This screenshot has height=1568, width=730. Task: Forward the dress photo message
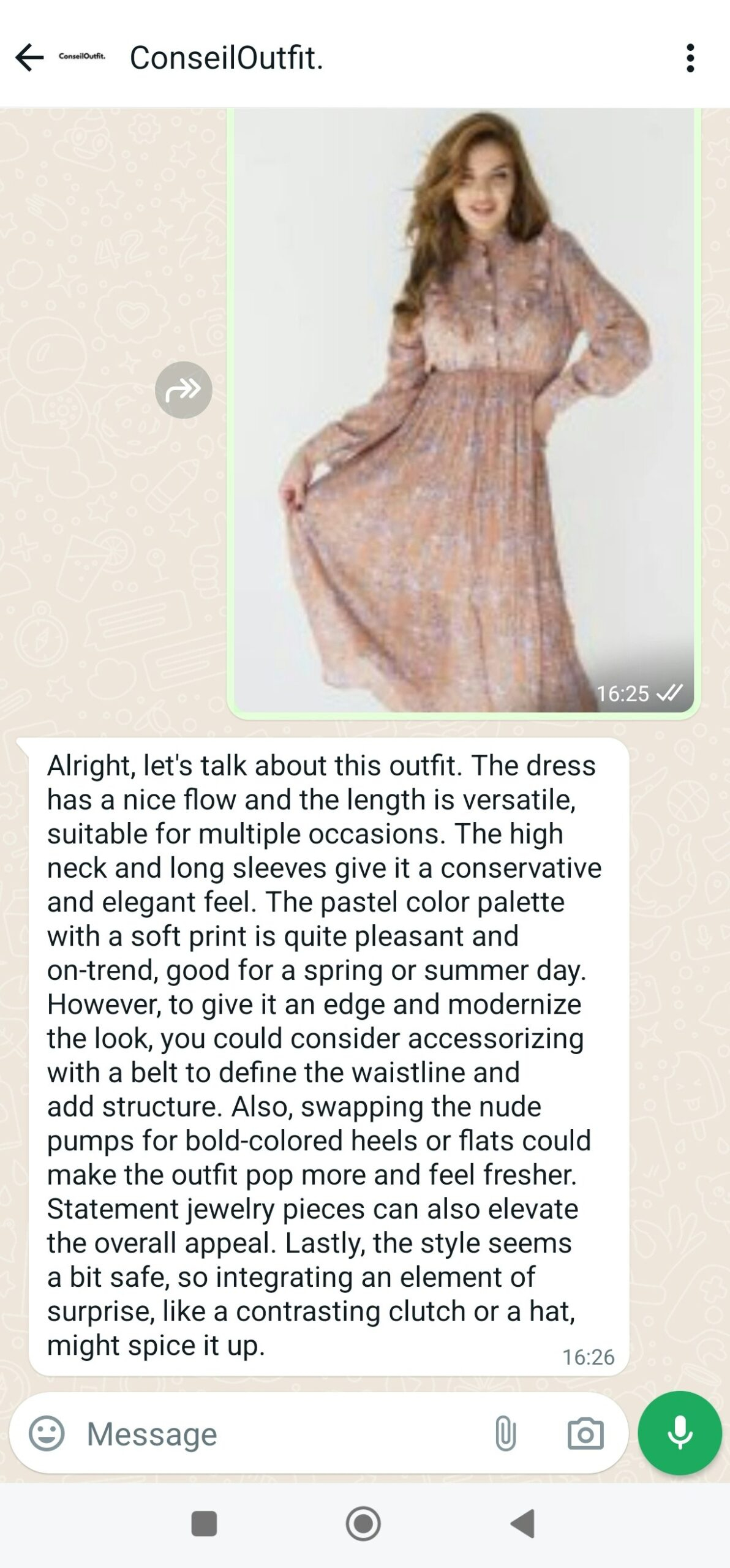tap(184, 390)
